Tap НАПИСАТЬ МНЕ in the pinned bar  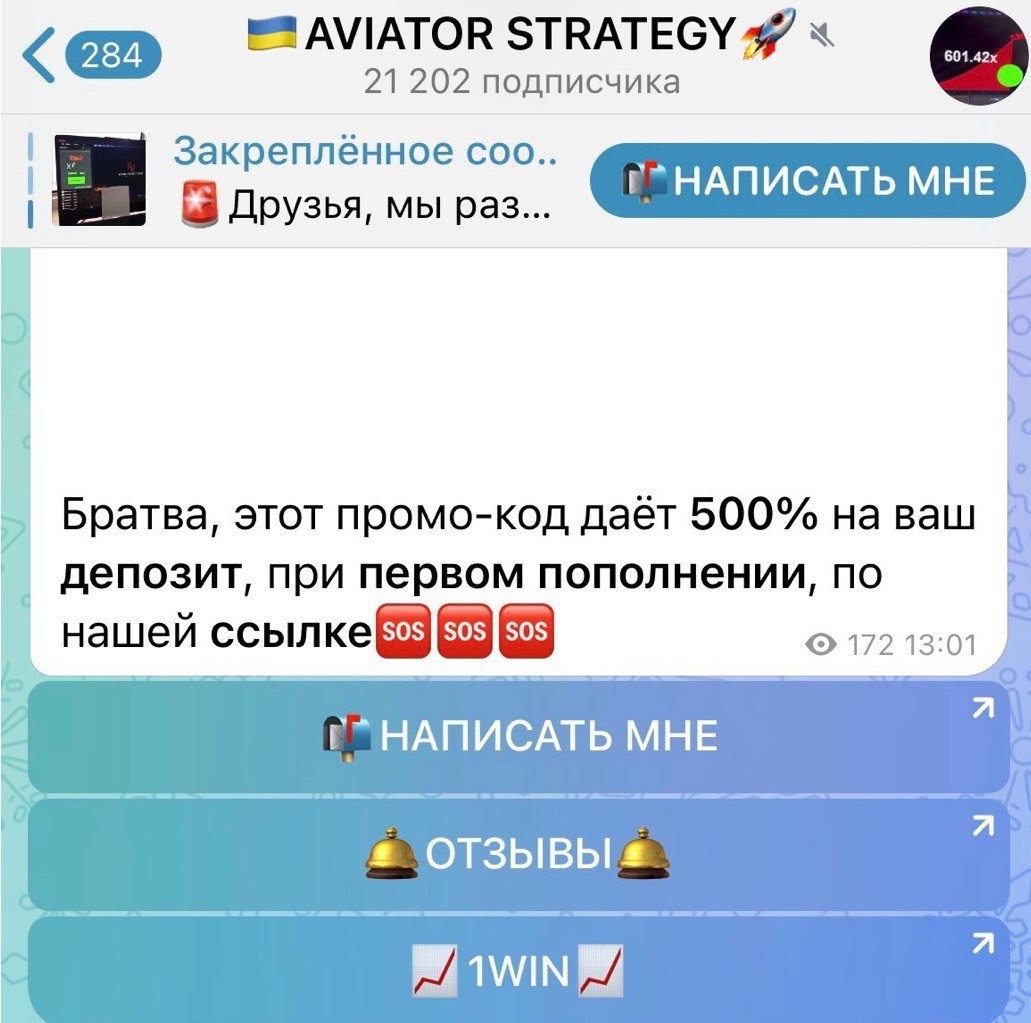coord(808,181)
